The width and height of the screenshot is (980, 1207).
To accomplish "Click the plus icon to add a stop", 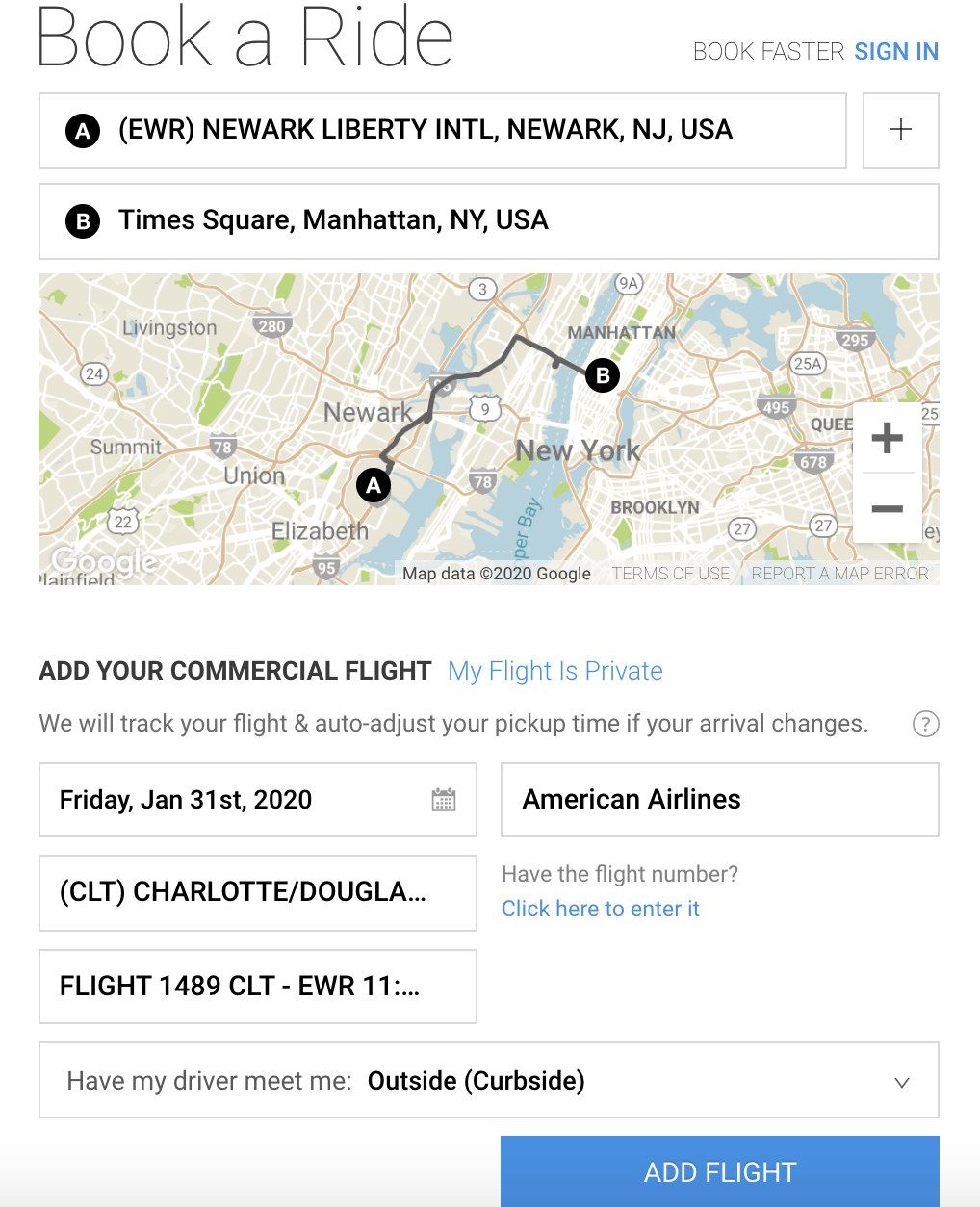I will pyautogui.click(x=900, y=130).
